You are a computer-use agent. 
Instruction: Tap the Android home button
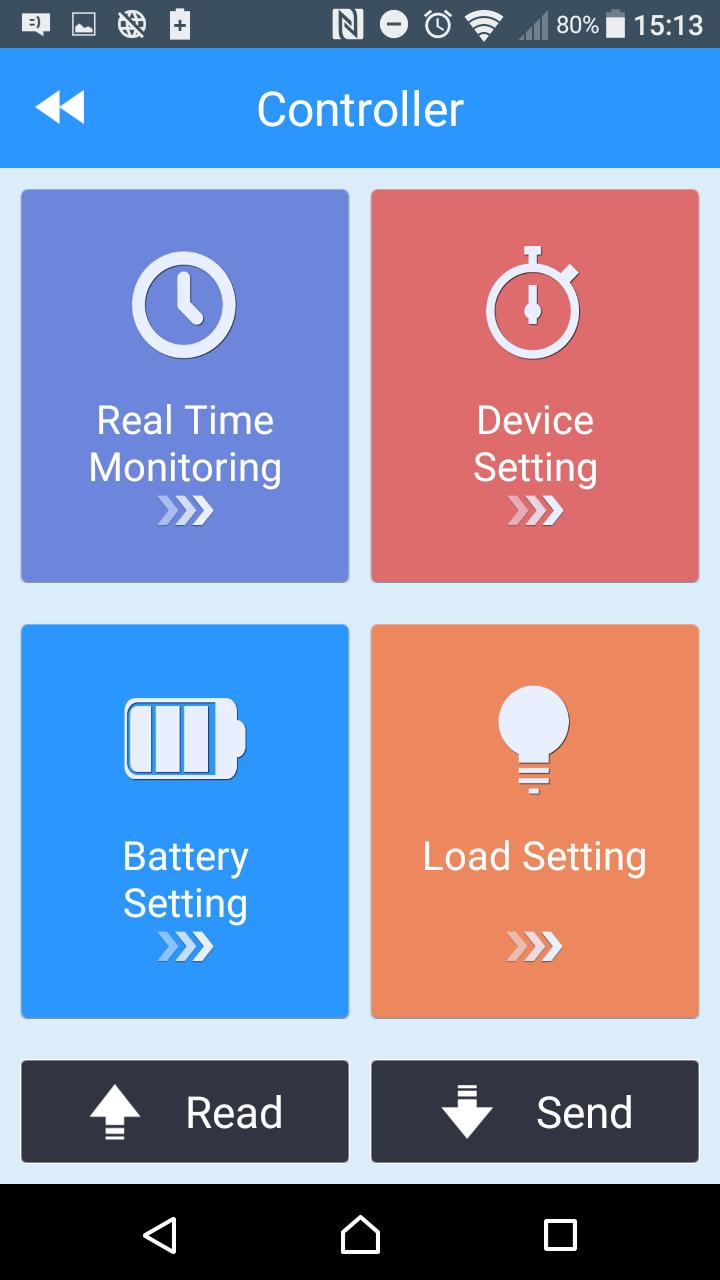[x=360, y=1237]
